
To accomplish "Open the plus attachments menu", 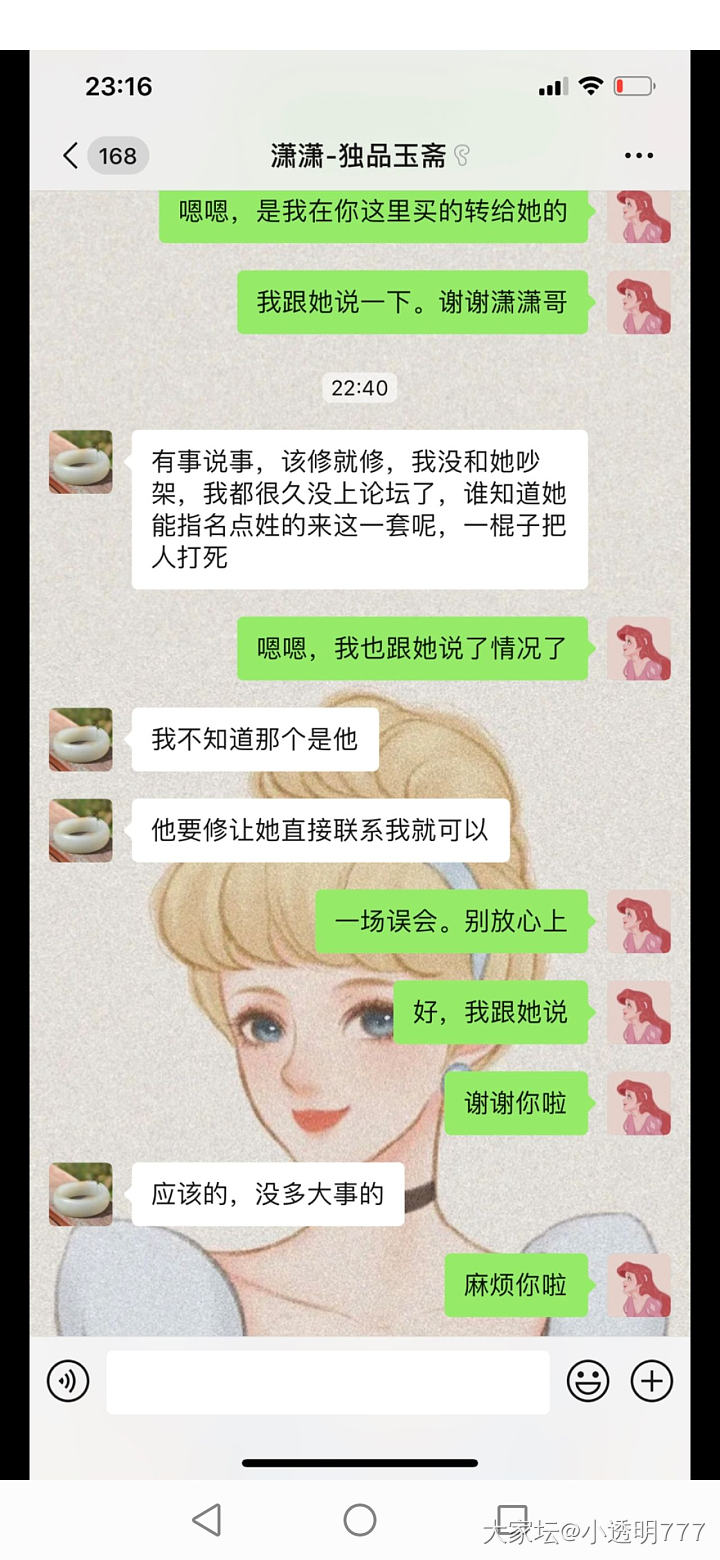I will click(x=651, y=1381).
